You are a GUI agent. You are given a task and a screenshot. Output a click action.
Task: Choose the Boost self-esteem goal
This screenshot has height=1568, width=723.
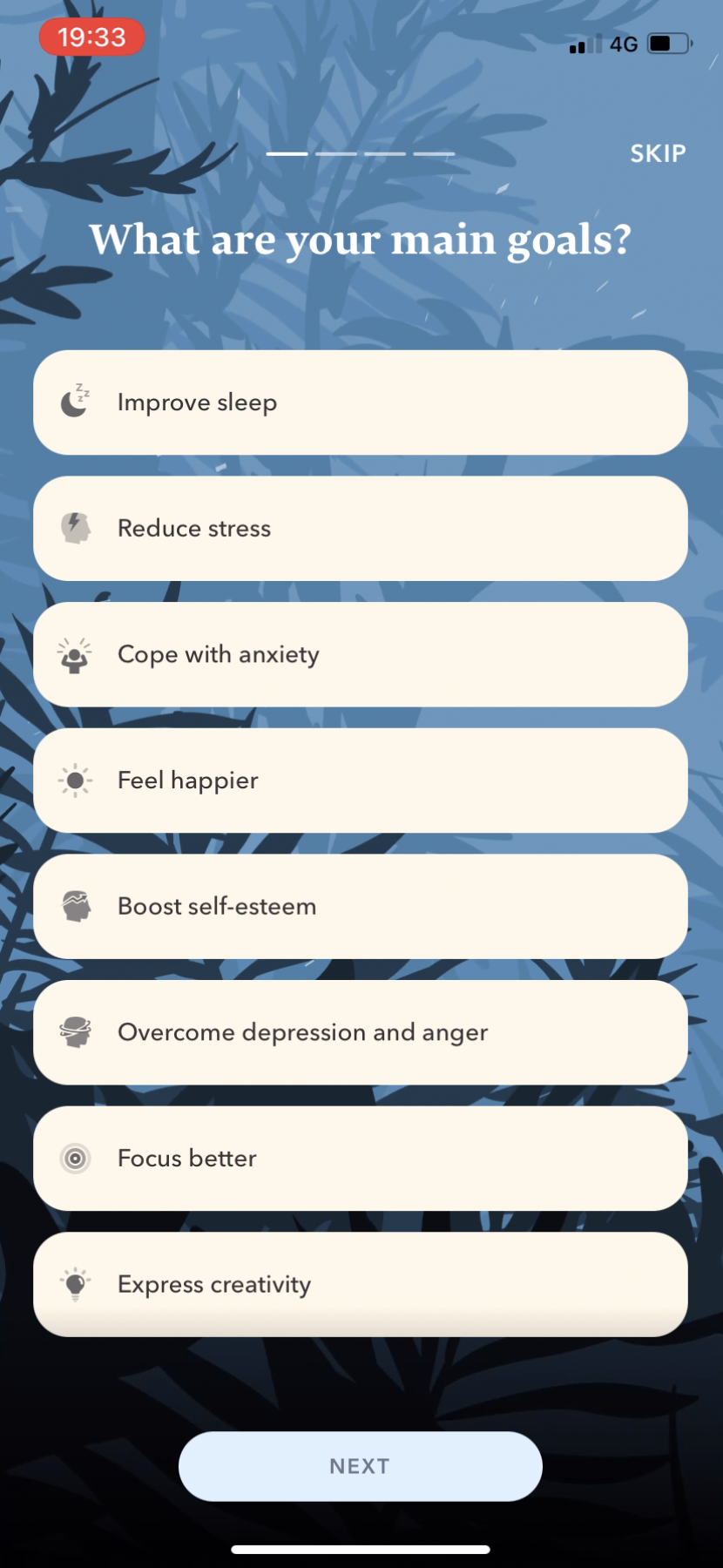click(360, 906)
